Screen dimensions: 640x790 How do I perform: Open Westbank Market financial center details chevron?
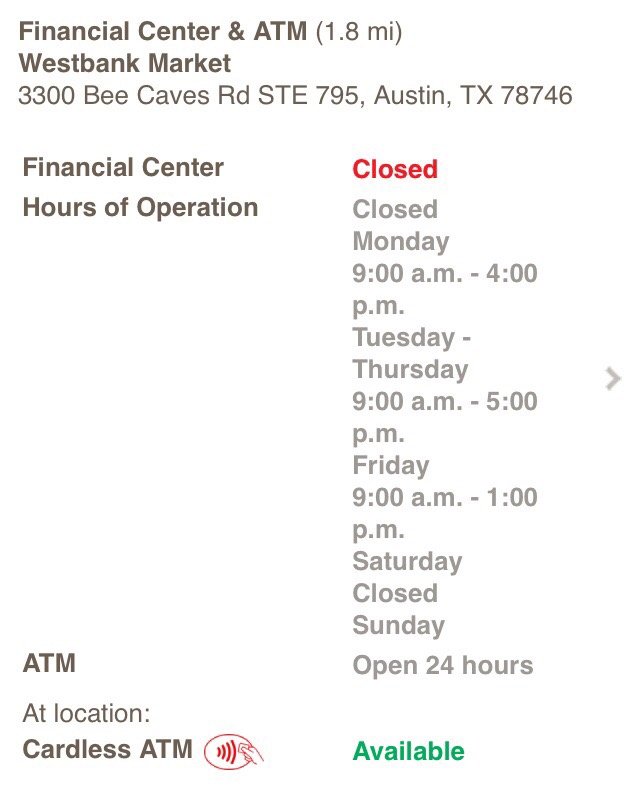(613, 379)
